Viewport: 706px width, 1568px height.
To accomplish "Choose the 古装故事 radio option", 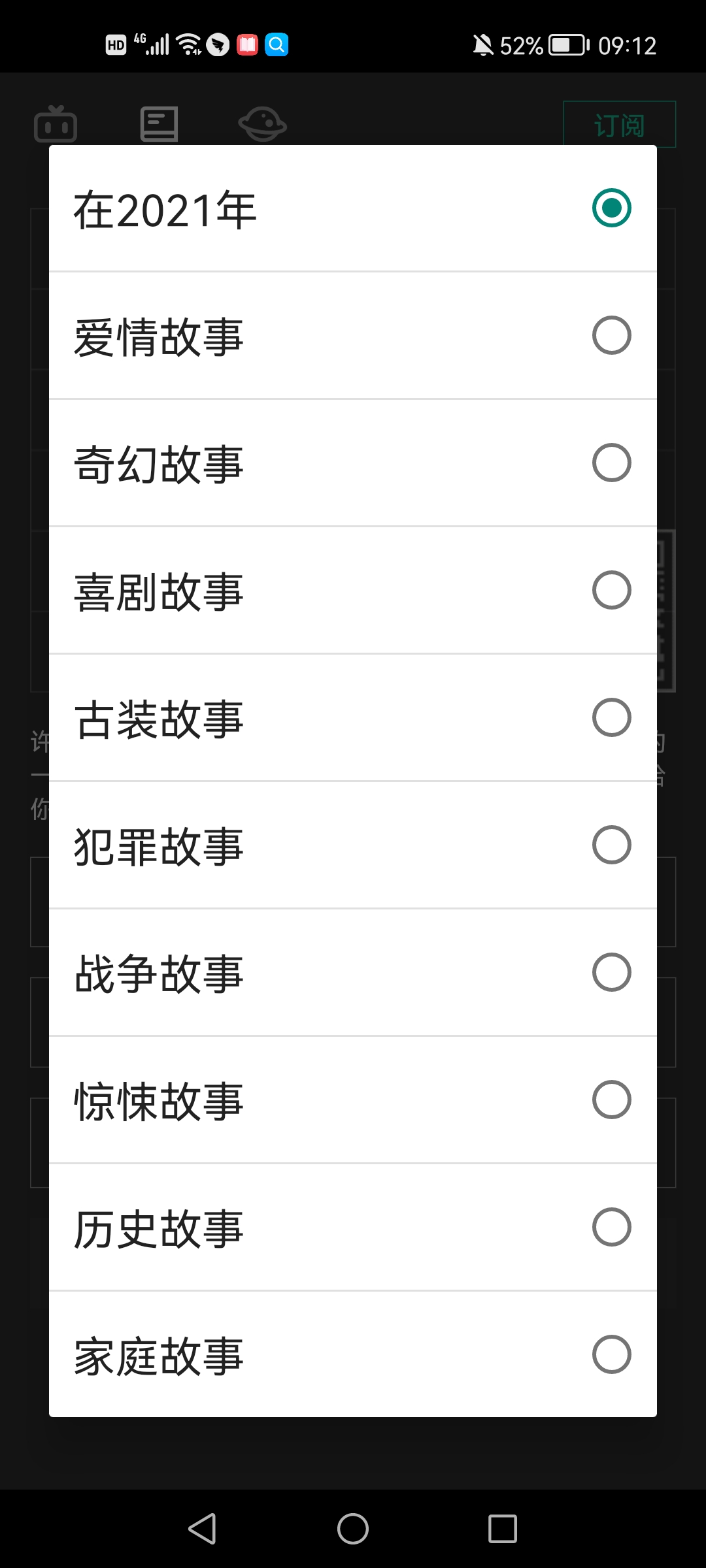I will (353, 718).
